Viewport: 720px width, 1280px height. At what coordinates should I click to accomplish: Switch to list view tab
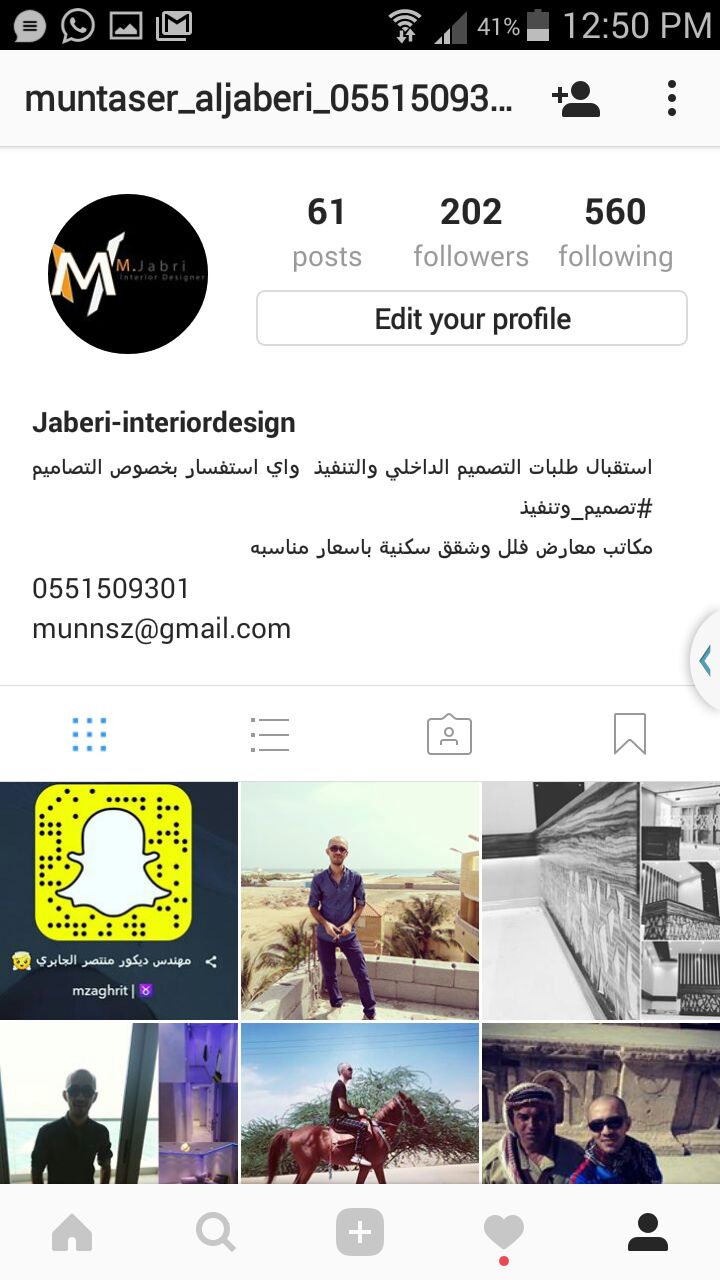coord(270,735)
